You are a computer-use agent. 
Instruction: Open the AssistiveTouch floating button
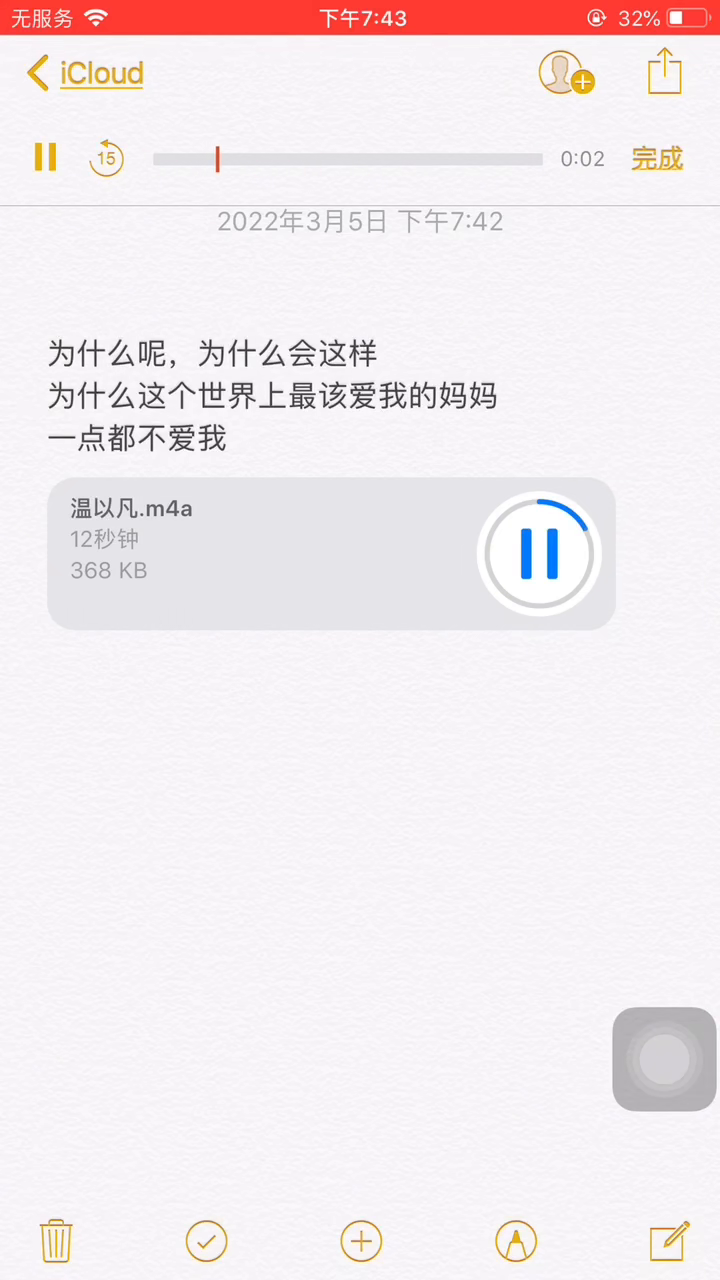tap(664, 1059)
